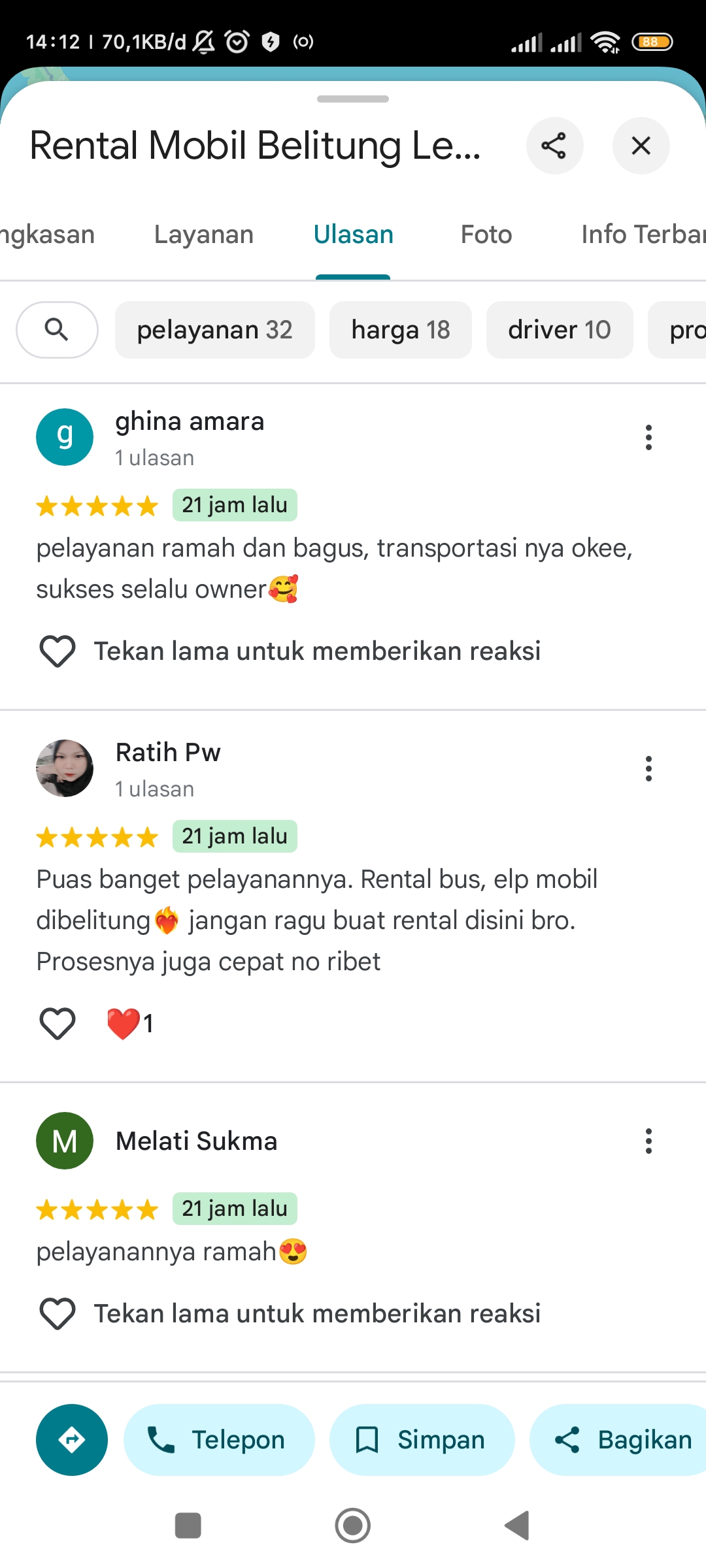This screenshot has width=706, height=1568.
Task: Go back using the system back button
Action: pyautogui.click(x=517, y=1526)
